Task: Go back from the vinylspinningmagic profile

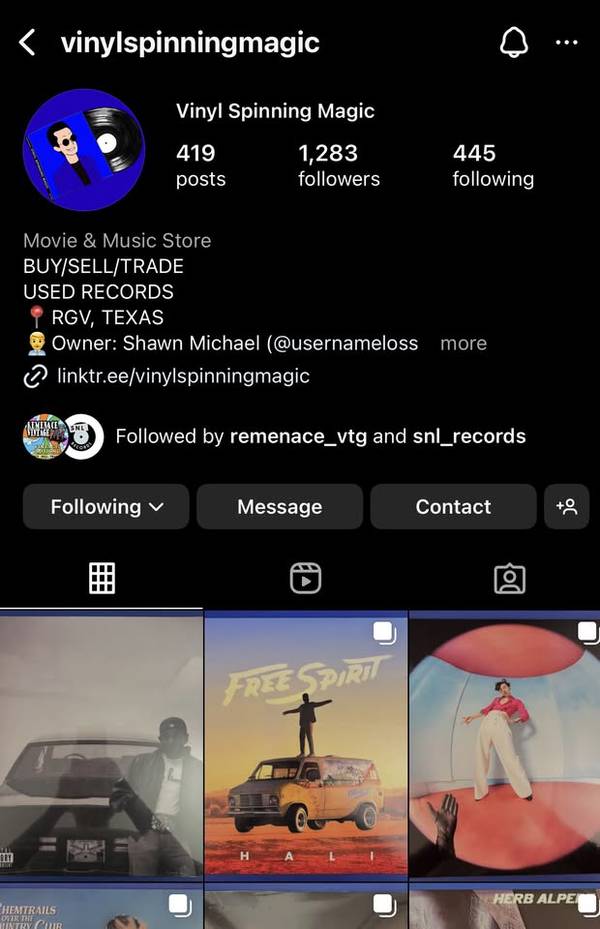Action: click(x=28, y=43)
